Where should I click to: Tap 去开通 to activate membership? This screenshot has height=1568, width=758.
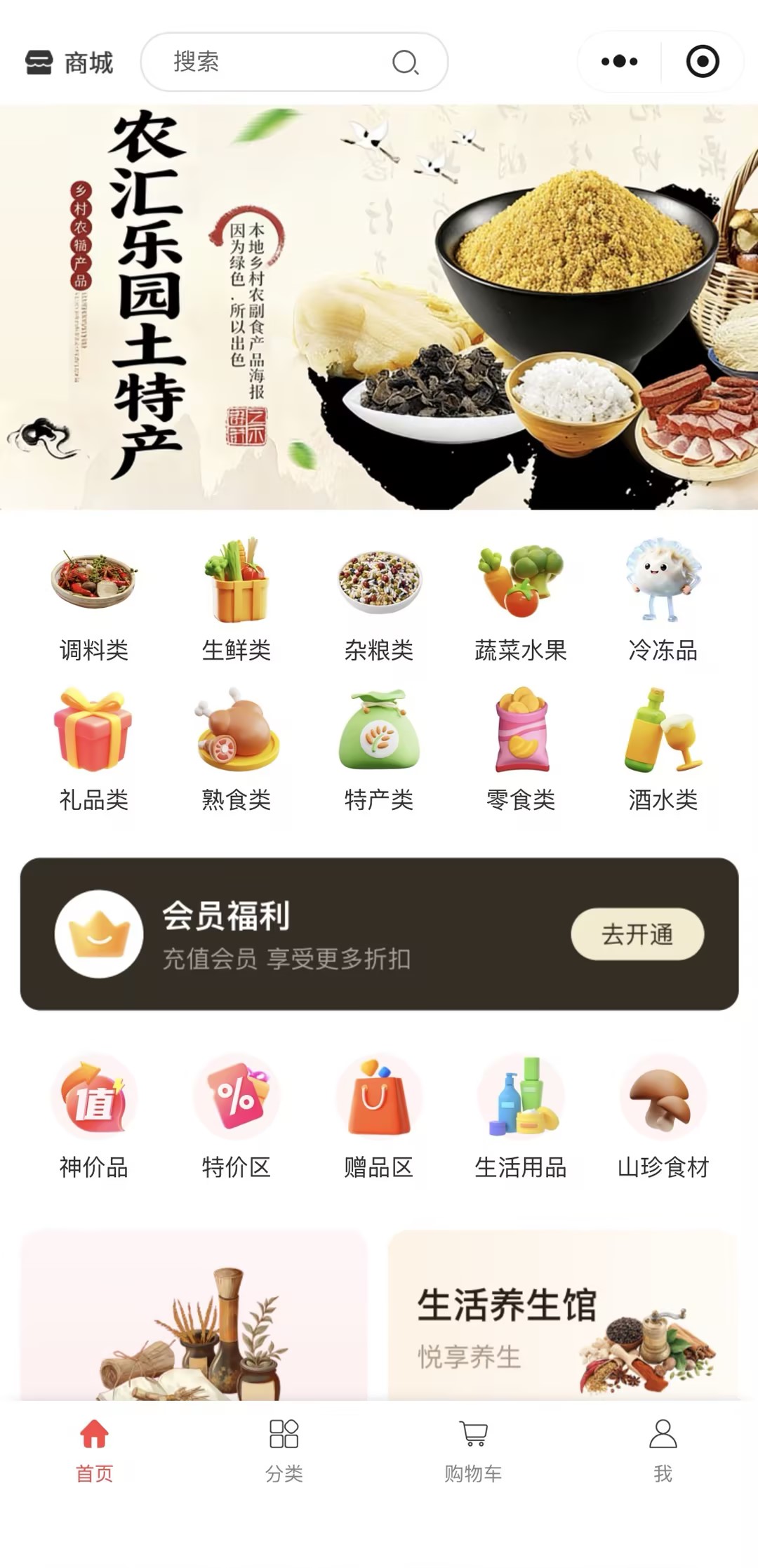coord(637,934)
